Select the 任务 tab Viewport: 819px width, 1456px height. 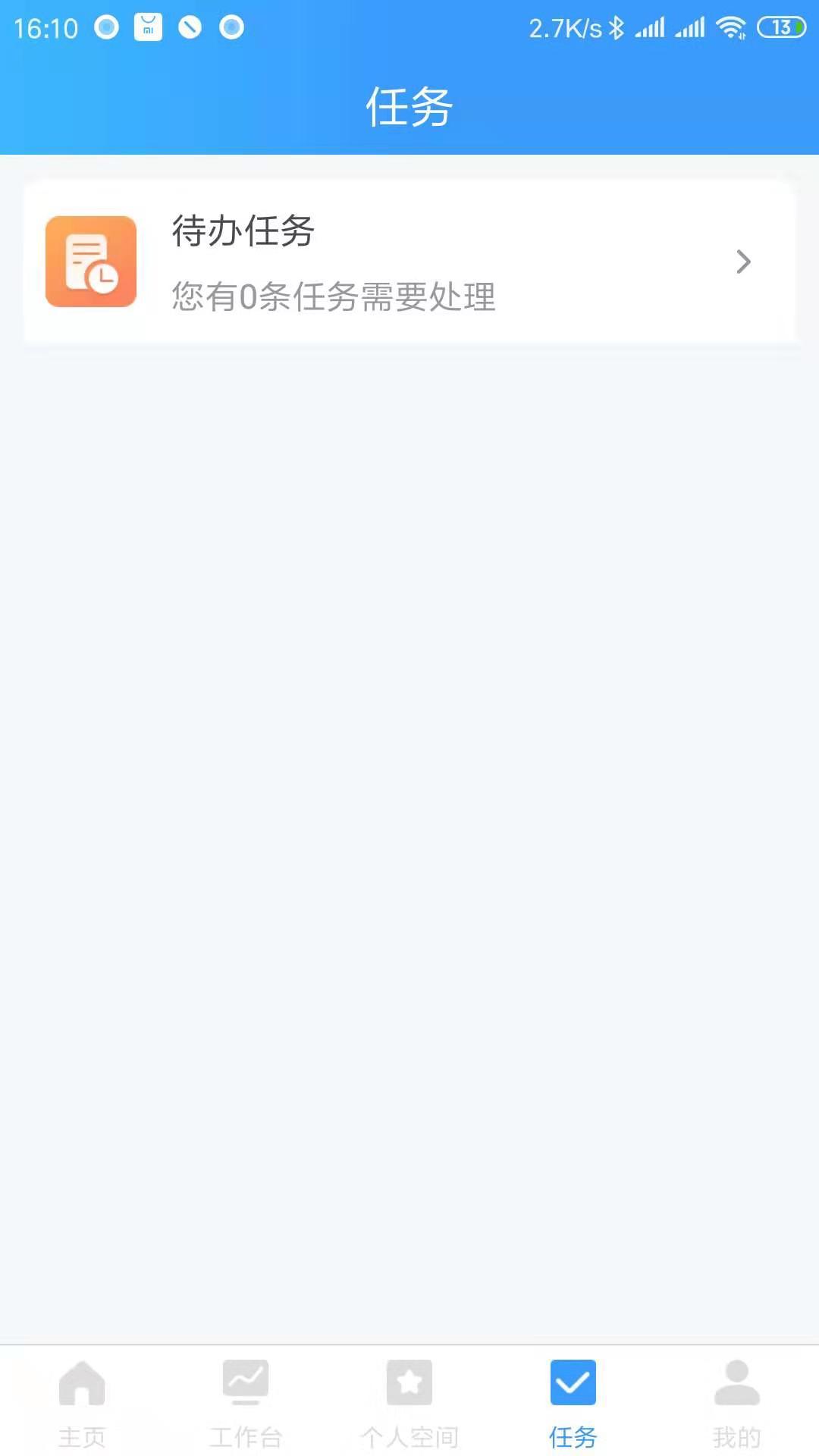click(x=573, y=1401)
